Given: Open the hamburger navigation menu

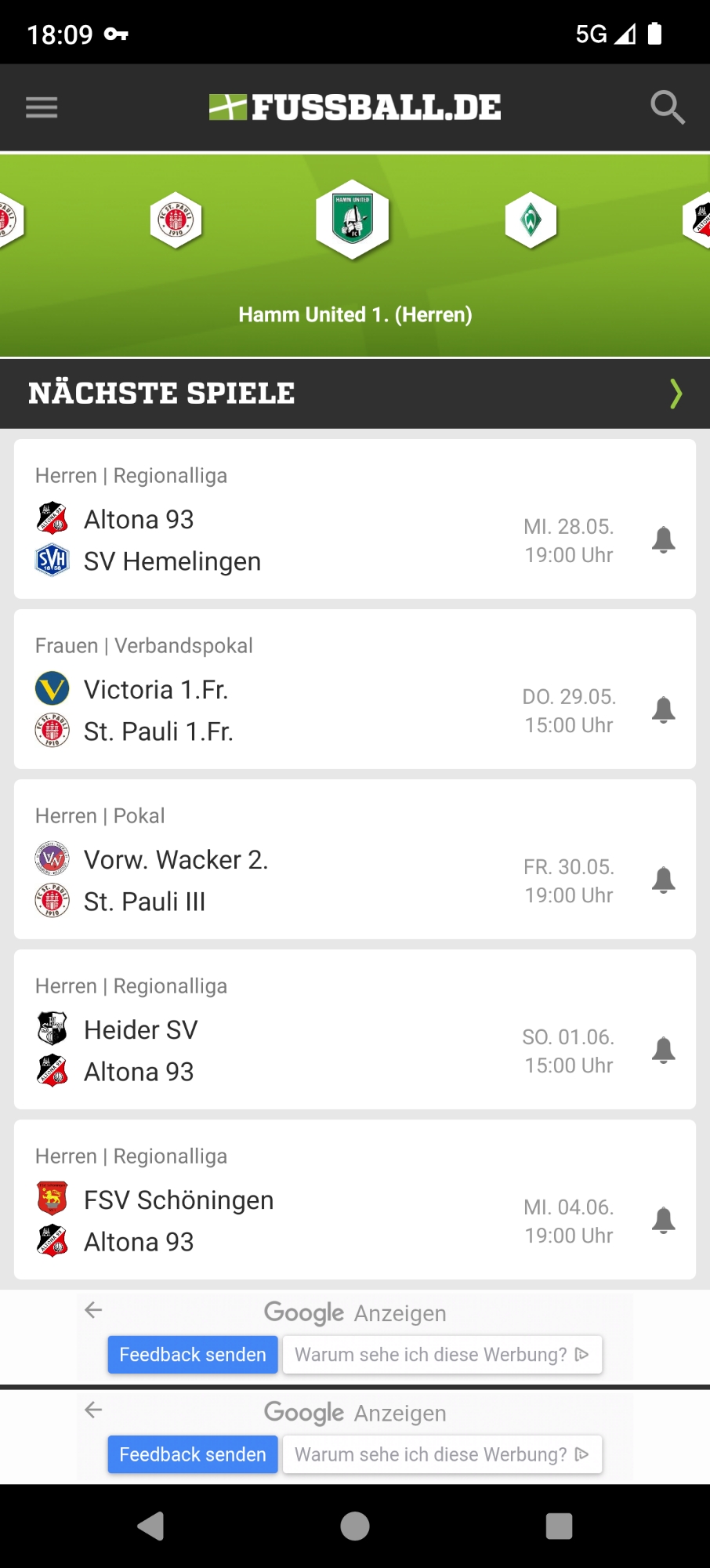Looking at the screenshot, I should pos(42,107).
